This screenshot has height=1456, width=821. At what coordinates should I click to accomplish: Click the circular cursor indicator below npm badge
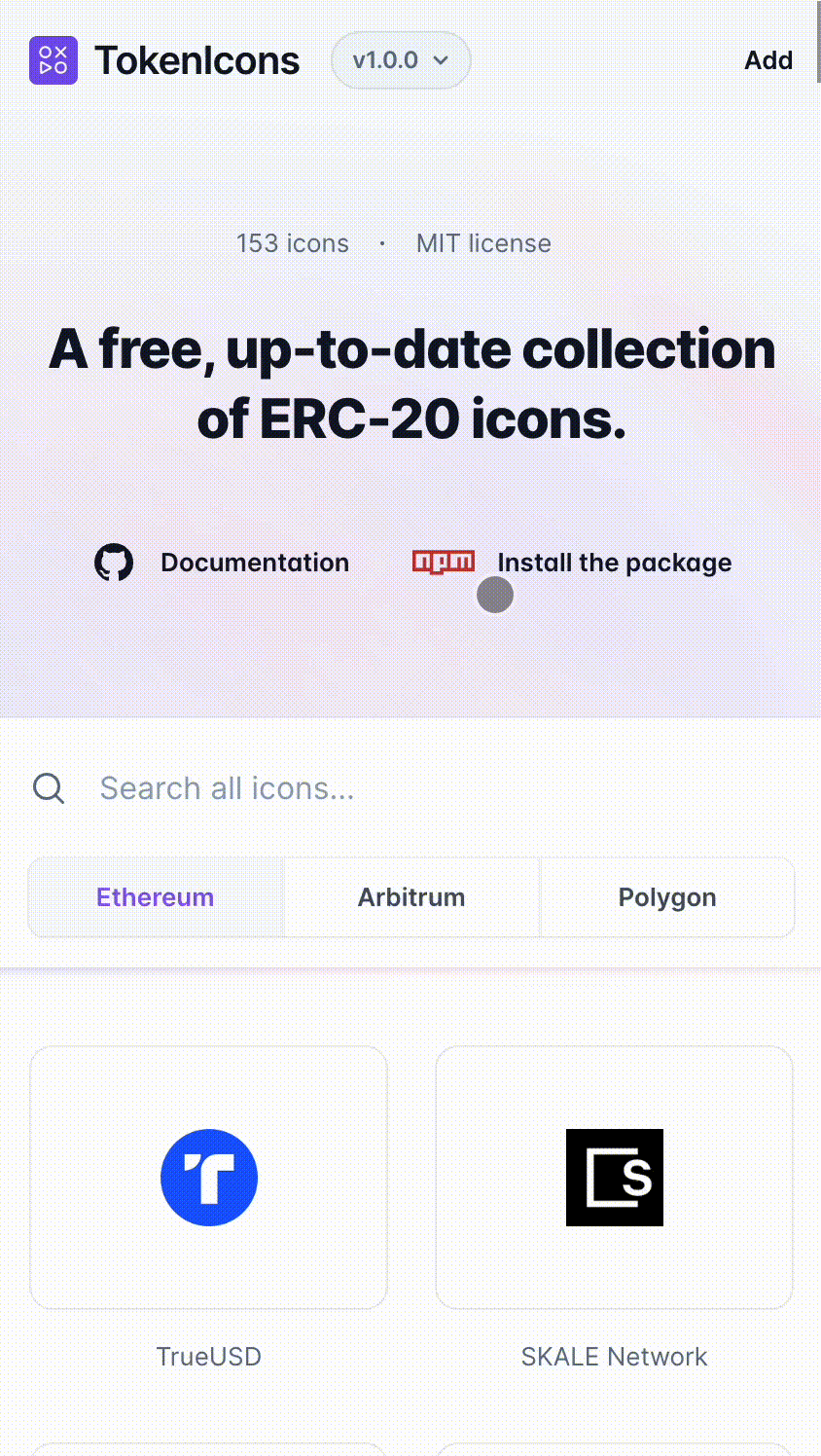(x=494, y=594)
